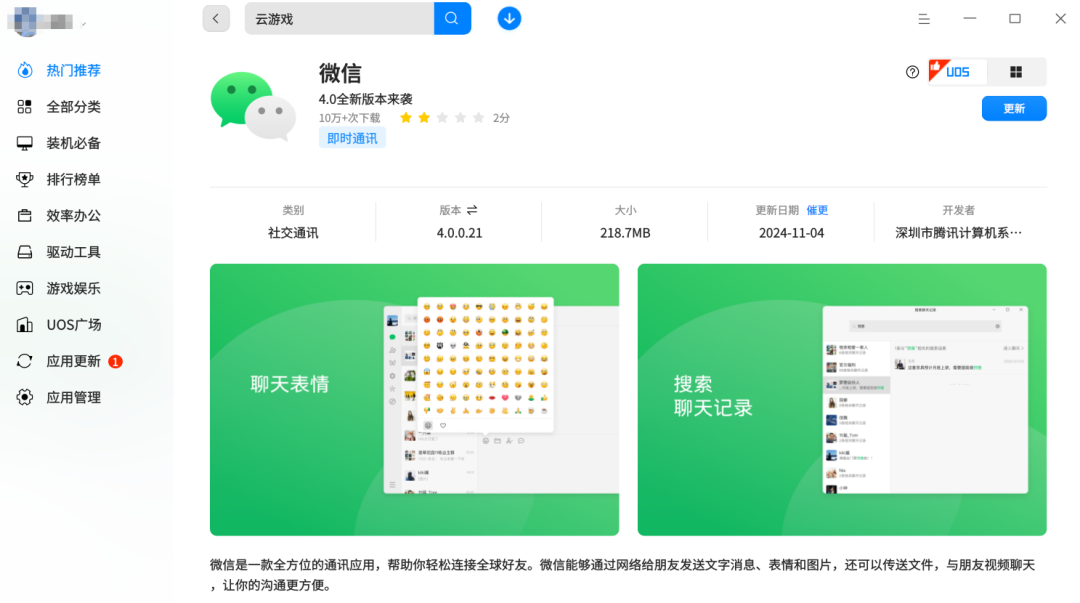Select 驱动工具 category
The height and width of the screenshot is (603, 1080).
(x=73, y=252)
